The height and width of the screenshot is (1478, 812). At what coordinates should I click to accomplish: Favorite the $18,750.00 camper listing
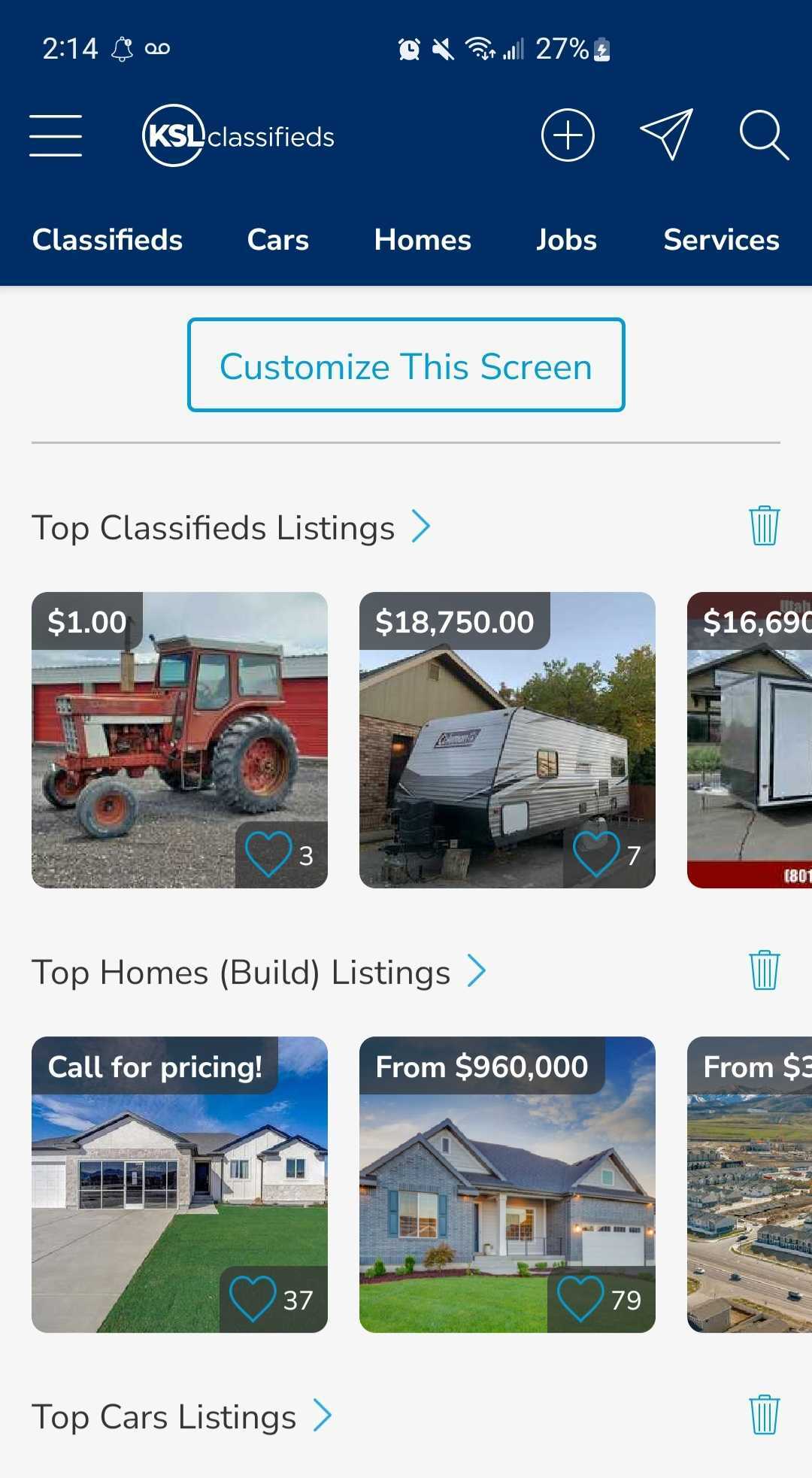pos(596,854)
